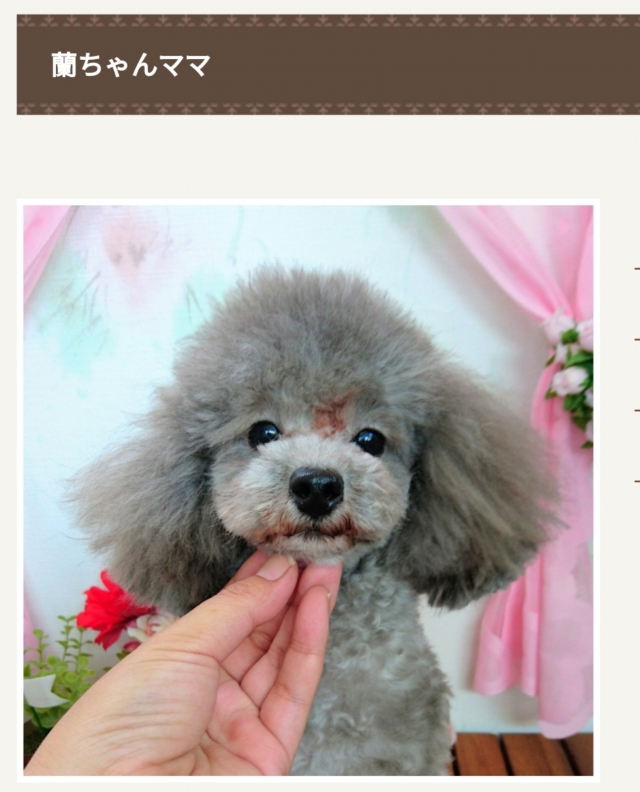Viewport: 640px width, 792px height.
Task: Open the gray poodle photo
Action: point(308,490)
